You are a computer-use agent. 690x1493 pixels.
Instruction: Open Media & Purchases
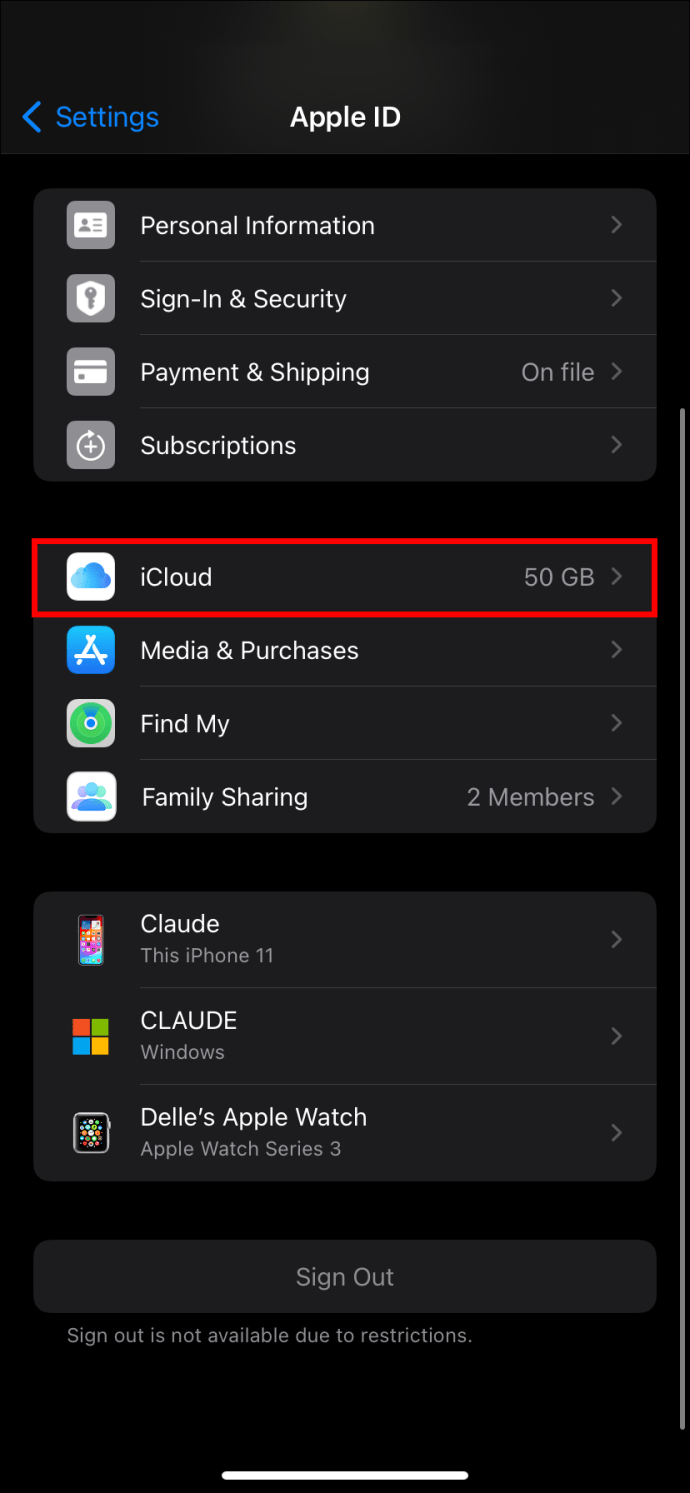click(x=345, y=650)
